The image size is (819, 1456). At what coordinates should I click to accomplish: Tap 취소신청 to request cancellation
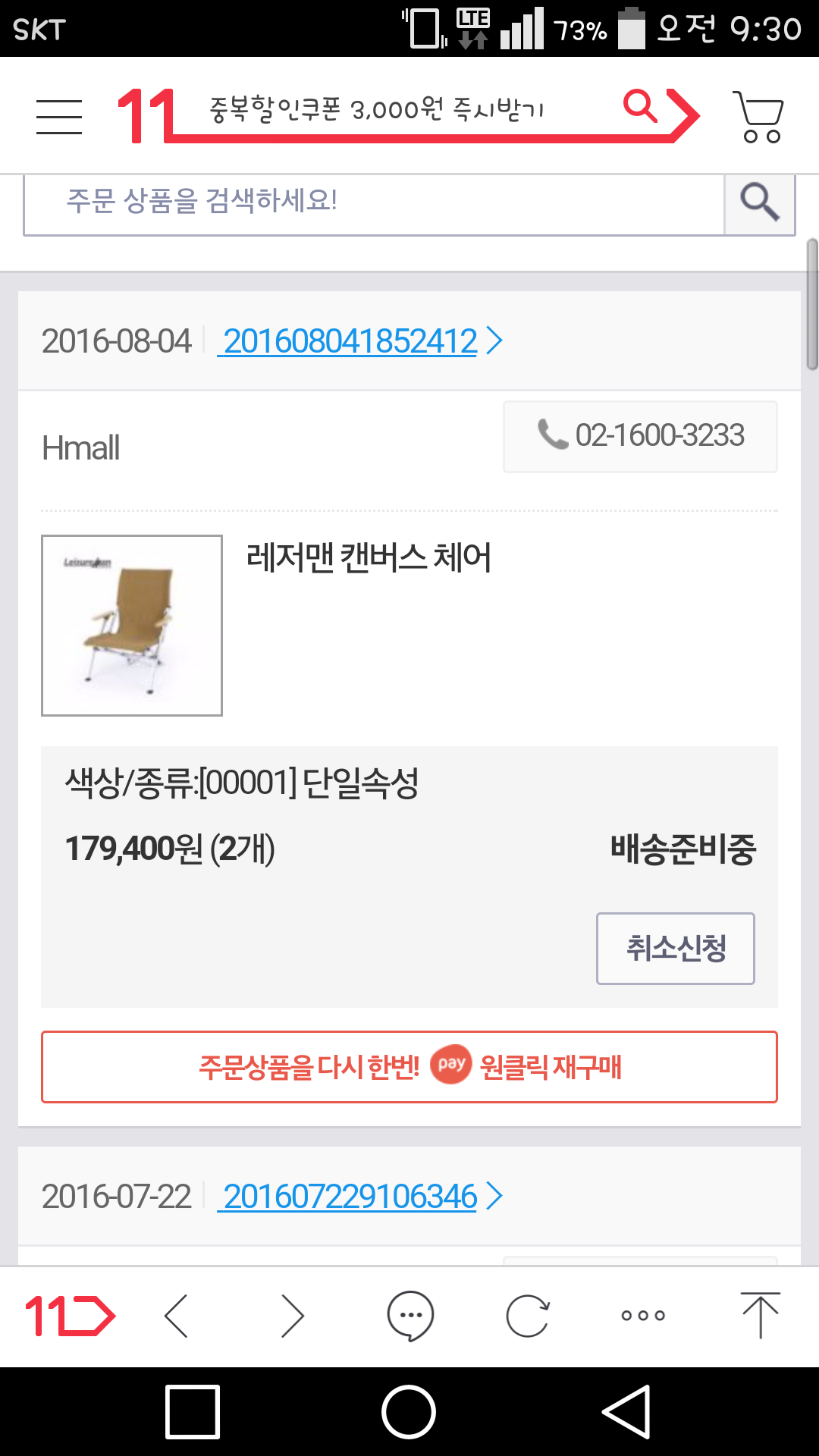coord(675,948)
